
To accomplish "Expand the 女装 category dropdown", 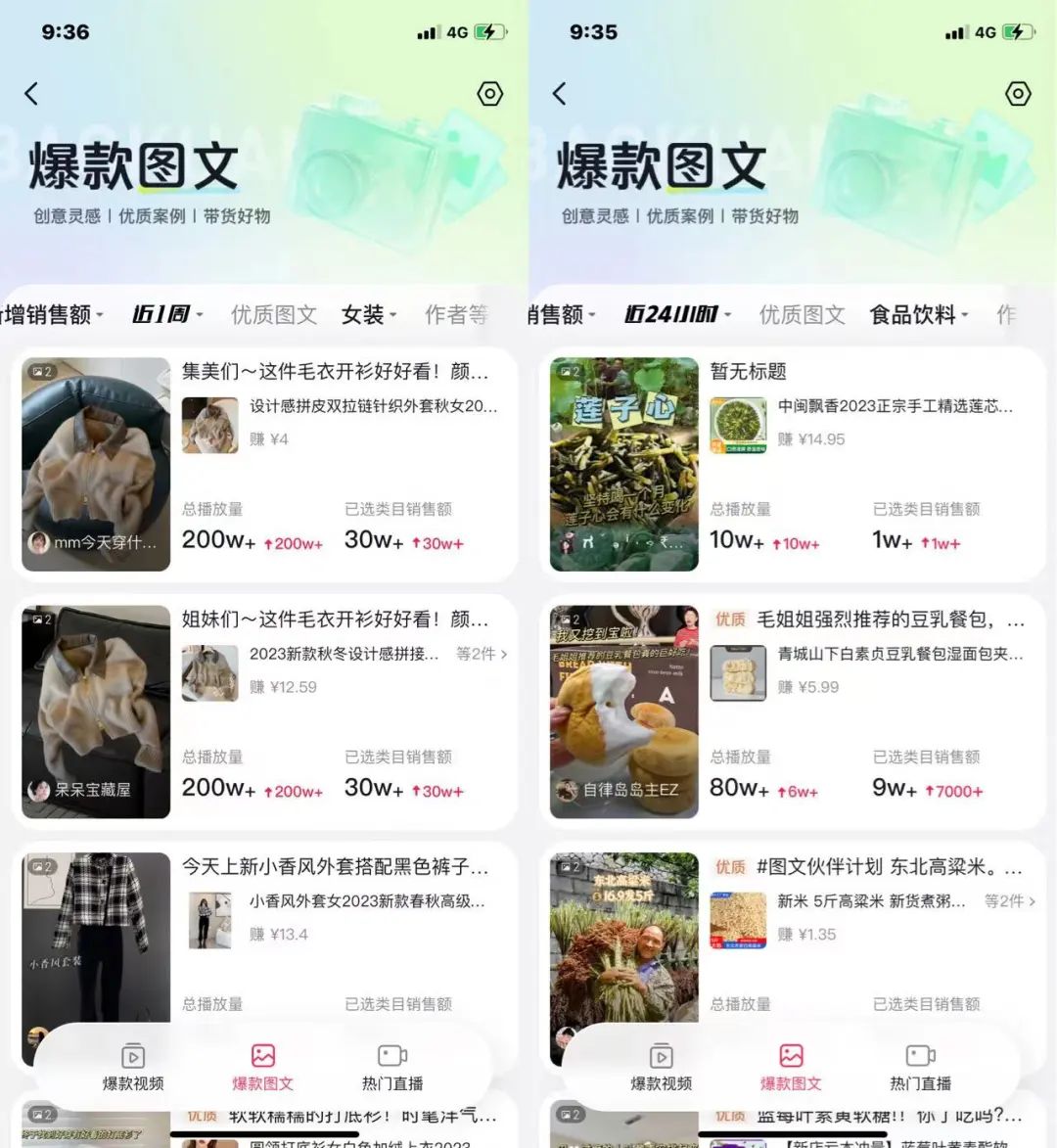I will (369, 314).
